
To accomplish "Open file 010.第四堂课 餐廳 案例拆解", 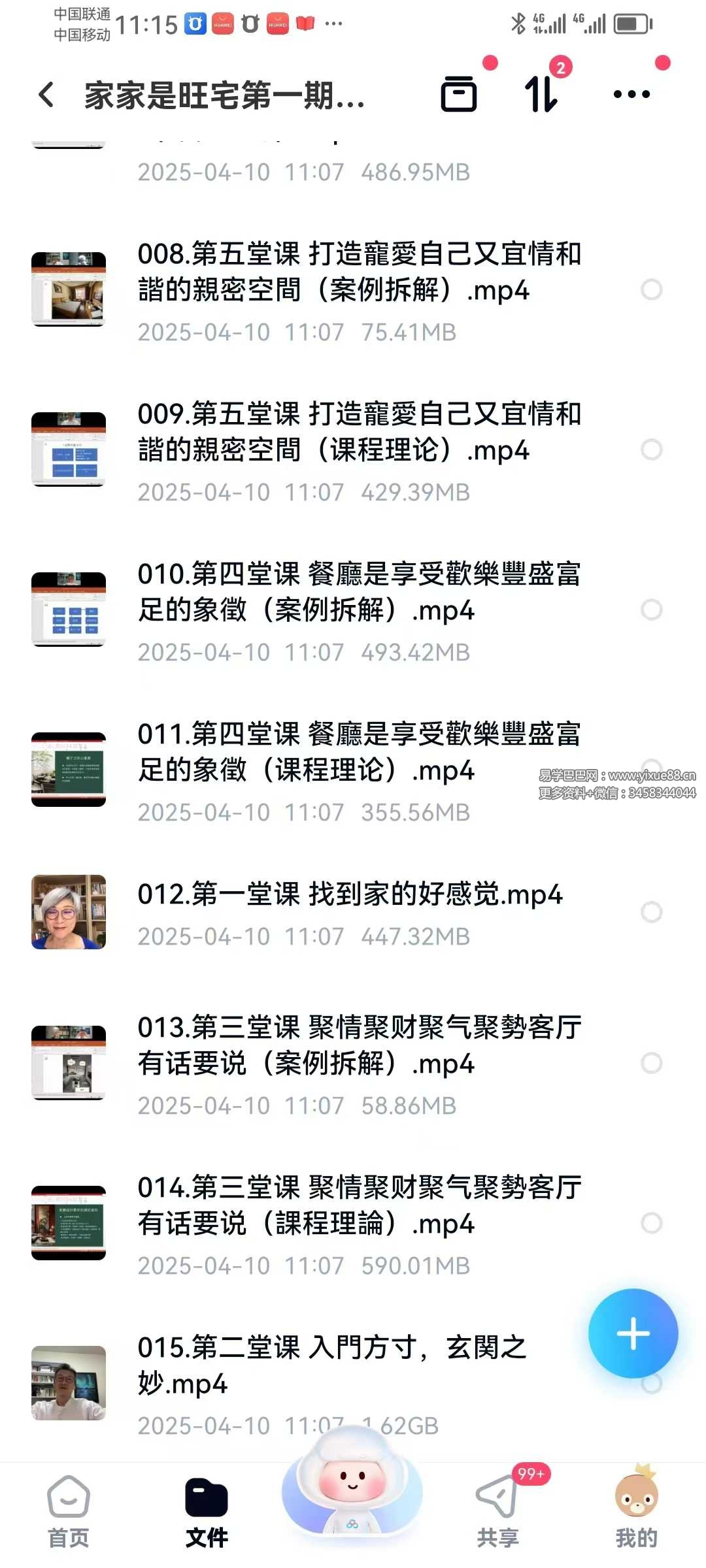I will 359,592.
